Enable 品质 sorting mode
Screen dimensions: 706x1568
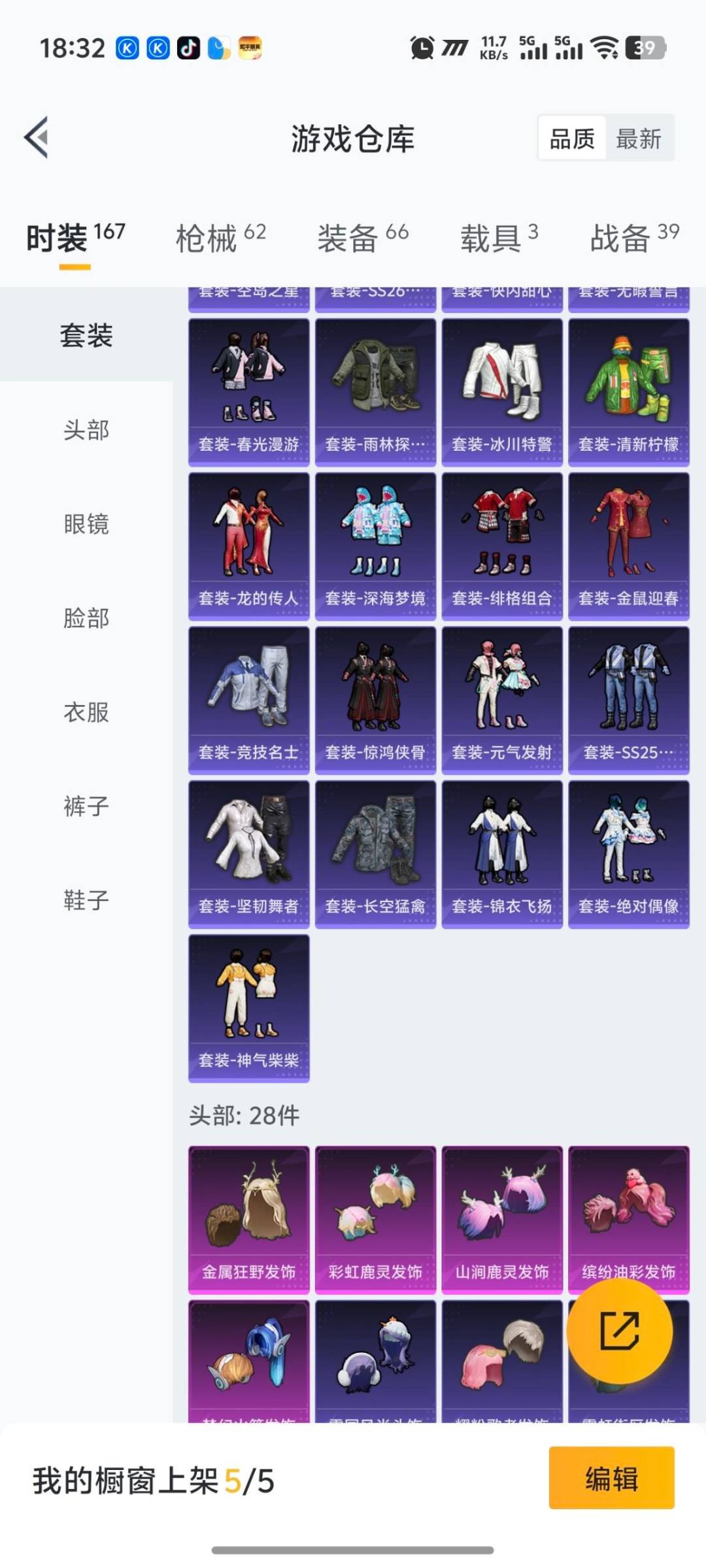click(573, 139)
